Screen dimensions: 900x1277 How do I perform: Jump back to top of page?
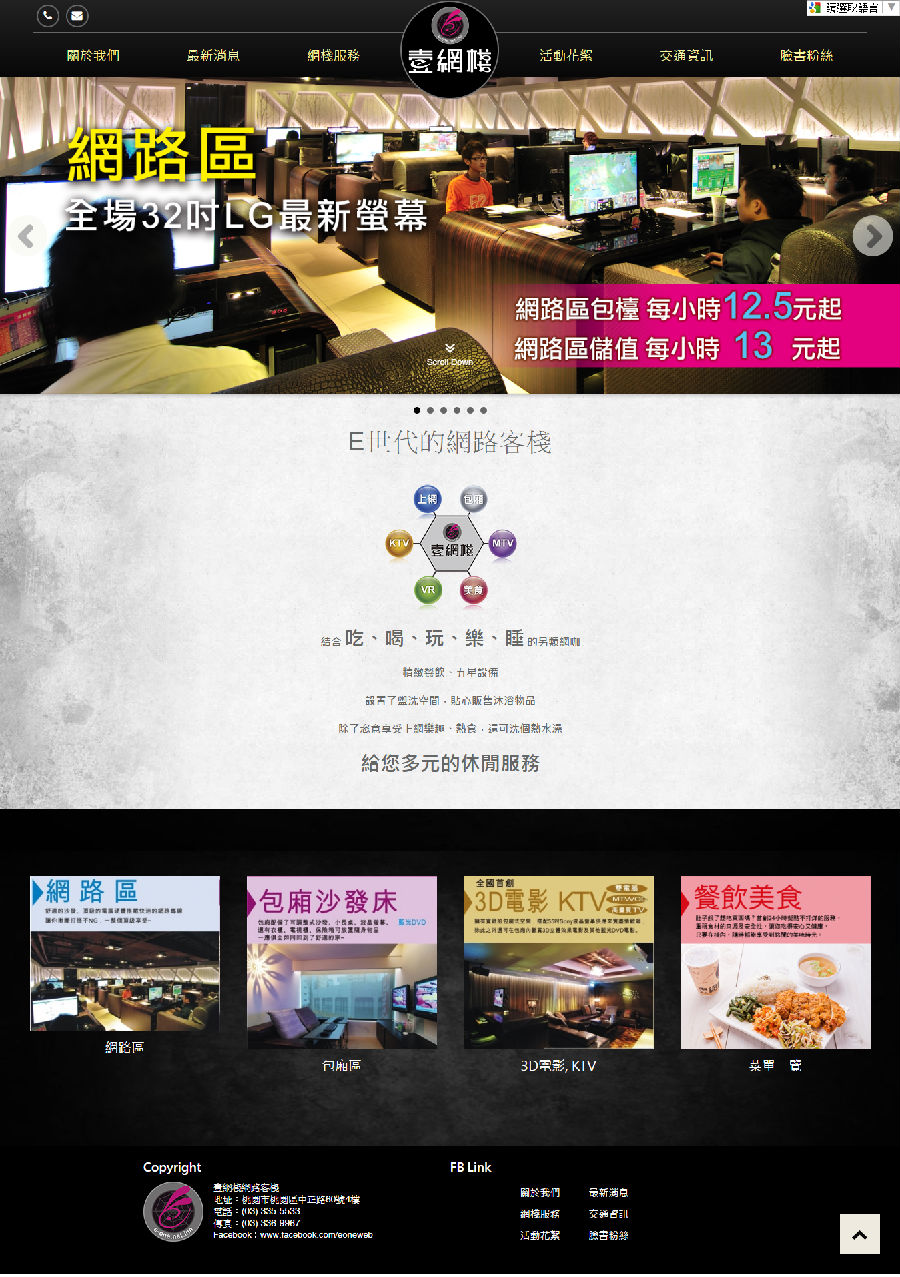coord(859,1234)
